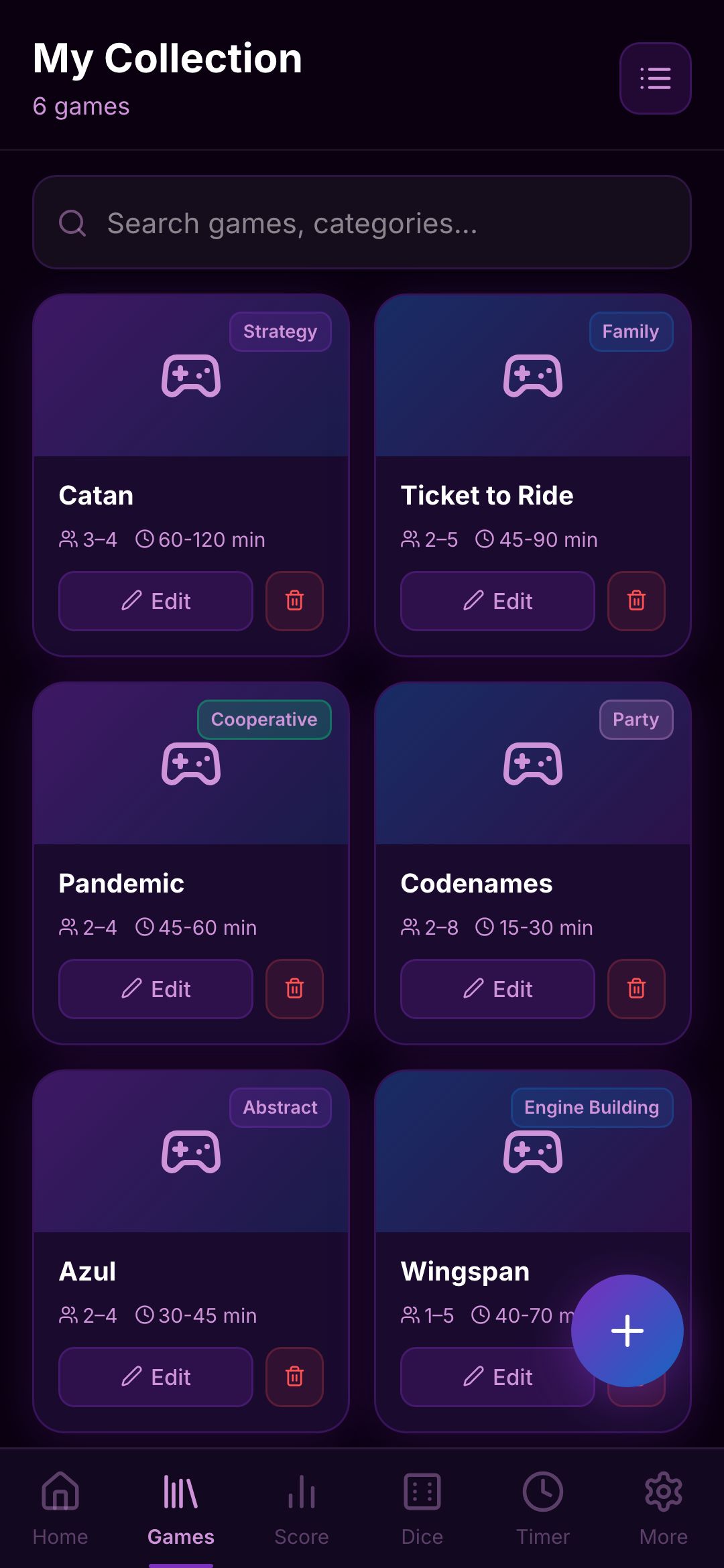724x1568 pixels.
Task: Remove Pandemic with its trash icon
Action: pos(294,989)
